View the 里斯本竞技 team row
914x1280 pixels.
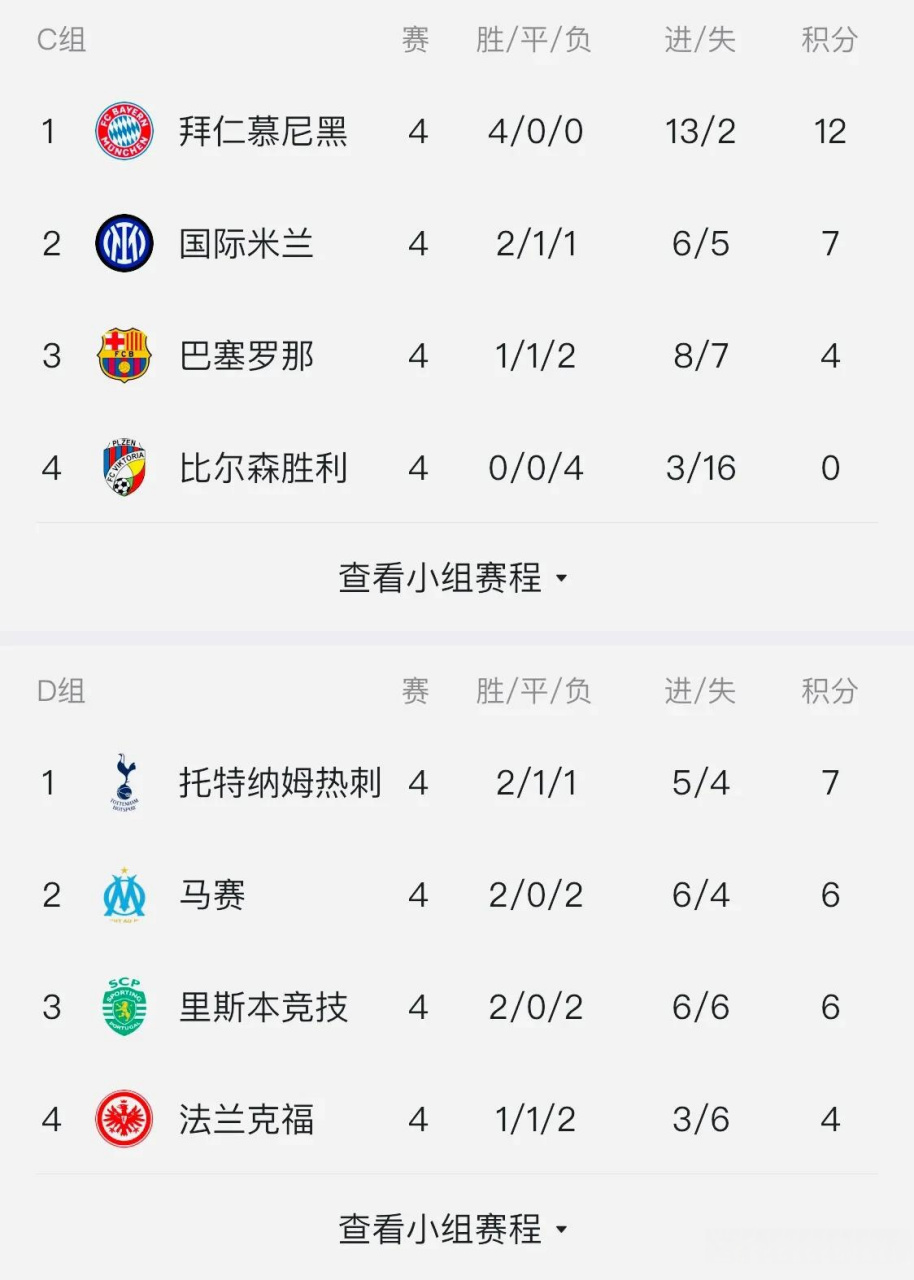click(263, 1007)
